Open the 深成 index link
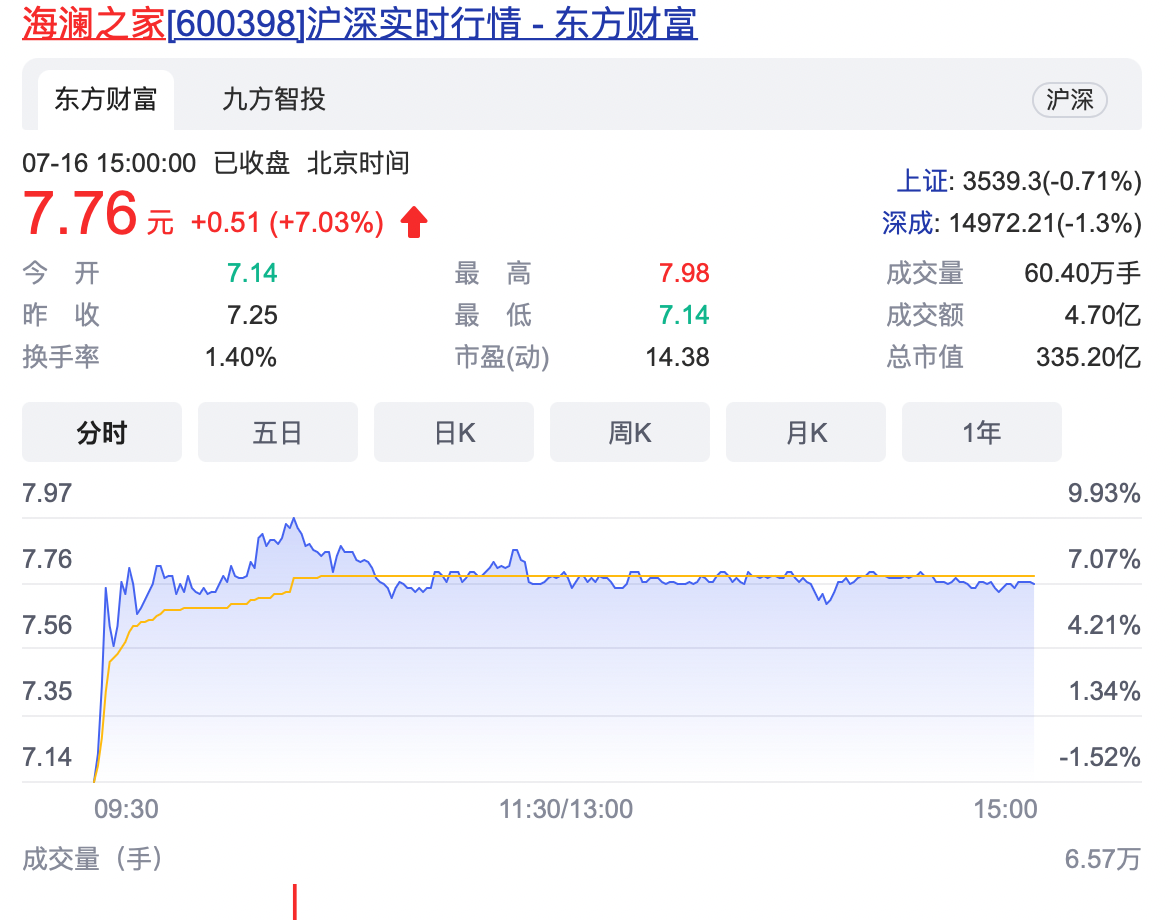Viewport: 1176px width, 920px height. click(x=910, y=222)
